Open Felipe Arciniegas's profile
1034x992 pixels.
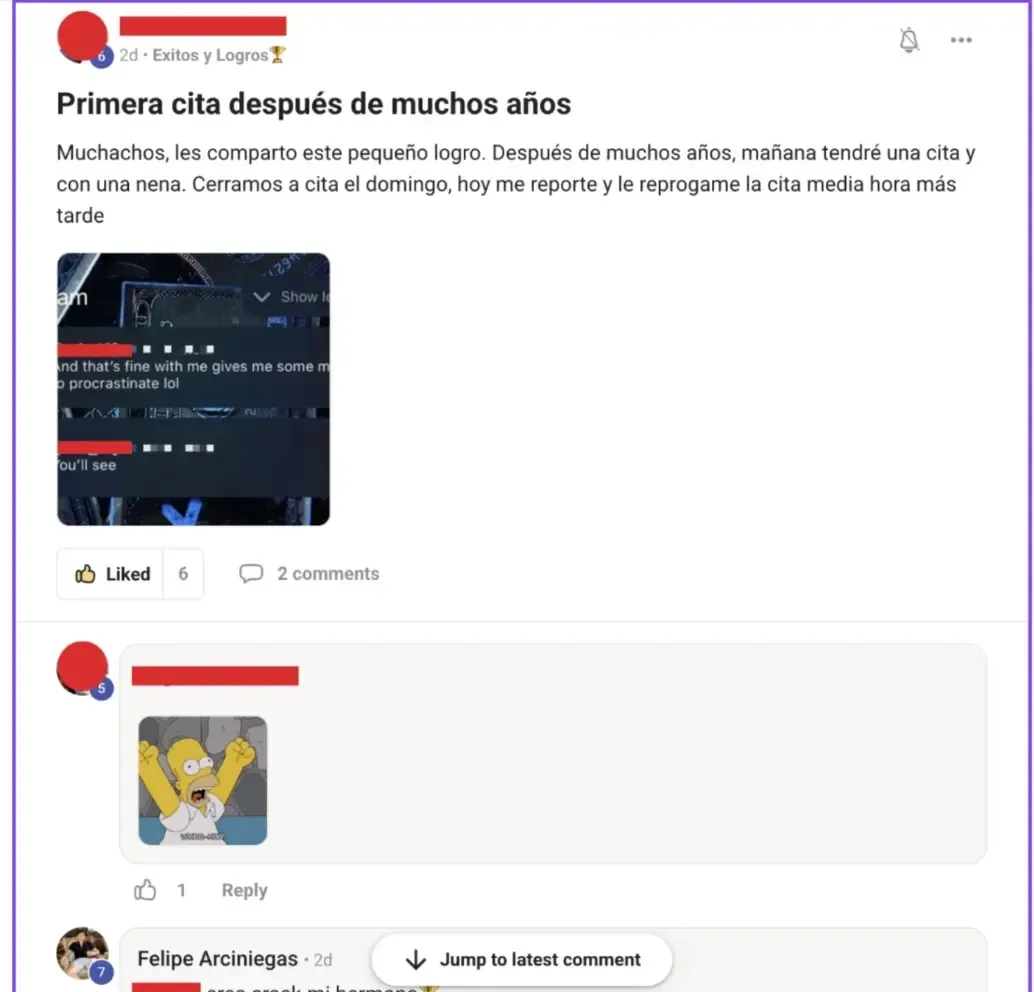coord(217,959)
